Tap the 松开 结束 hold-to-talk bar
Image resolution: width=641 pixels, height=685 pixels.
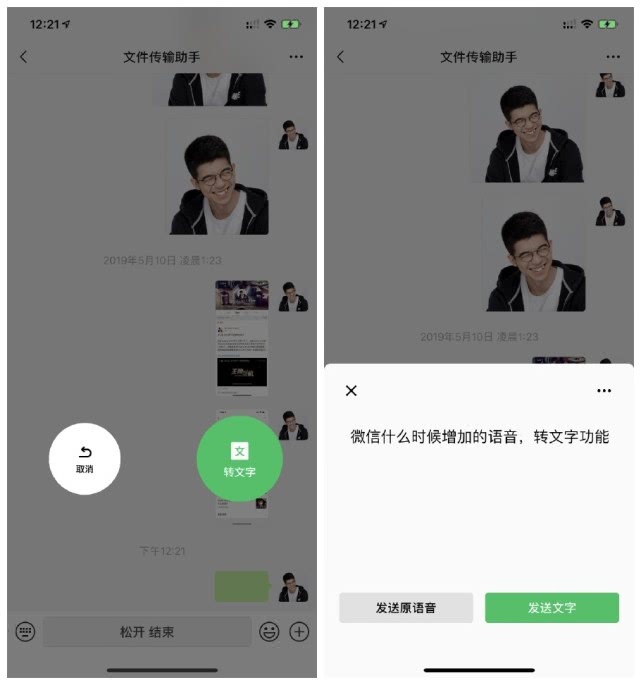(147, 632)
